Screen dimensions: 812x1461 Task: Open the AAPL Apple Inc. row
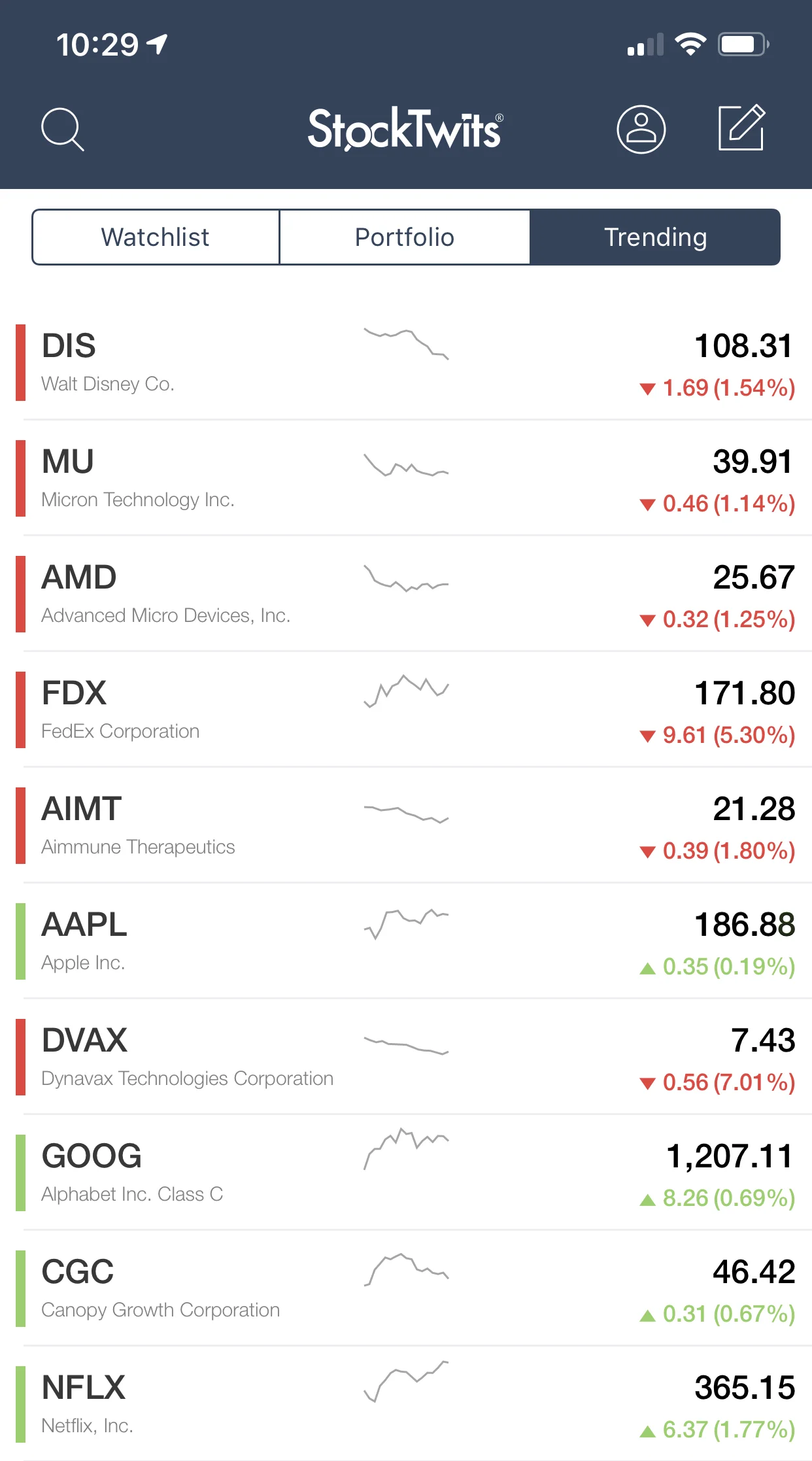pyautogui.click(x=405, y=941)
